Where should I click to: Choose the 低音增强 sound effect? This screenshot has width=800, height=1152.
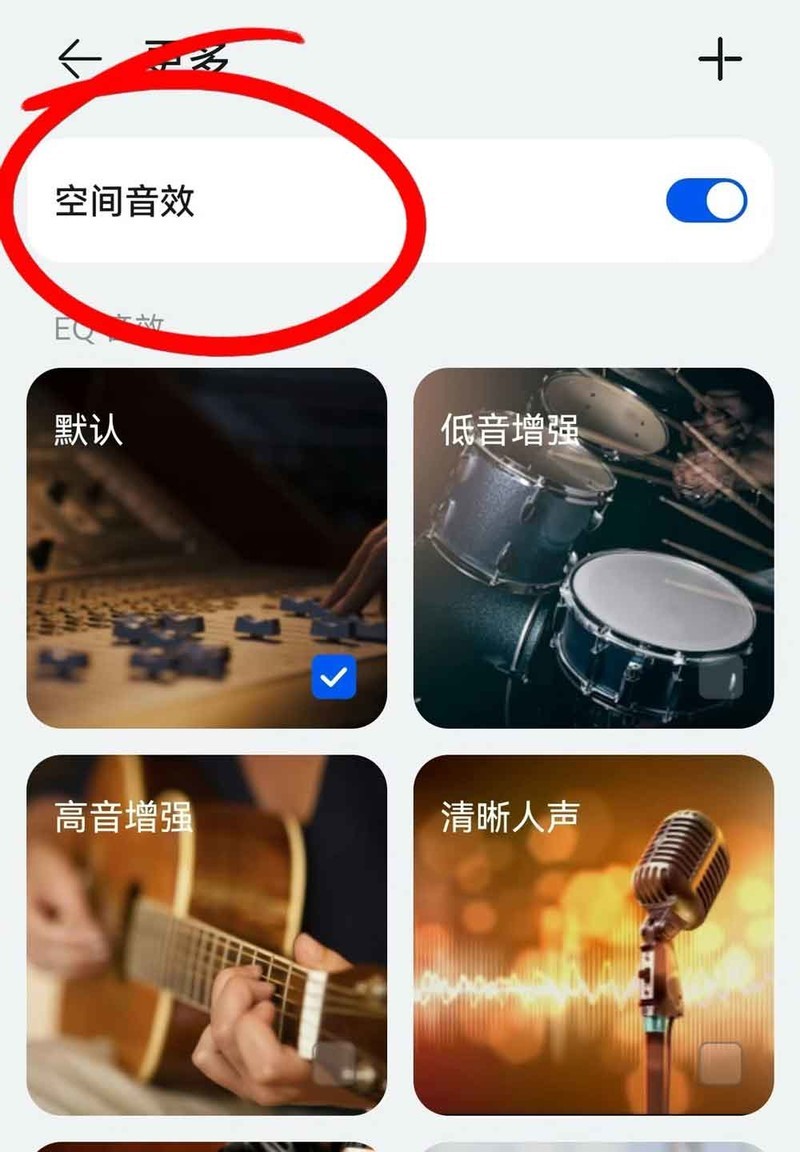click(593, 548)
